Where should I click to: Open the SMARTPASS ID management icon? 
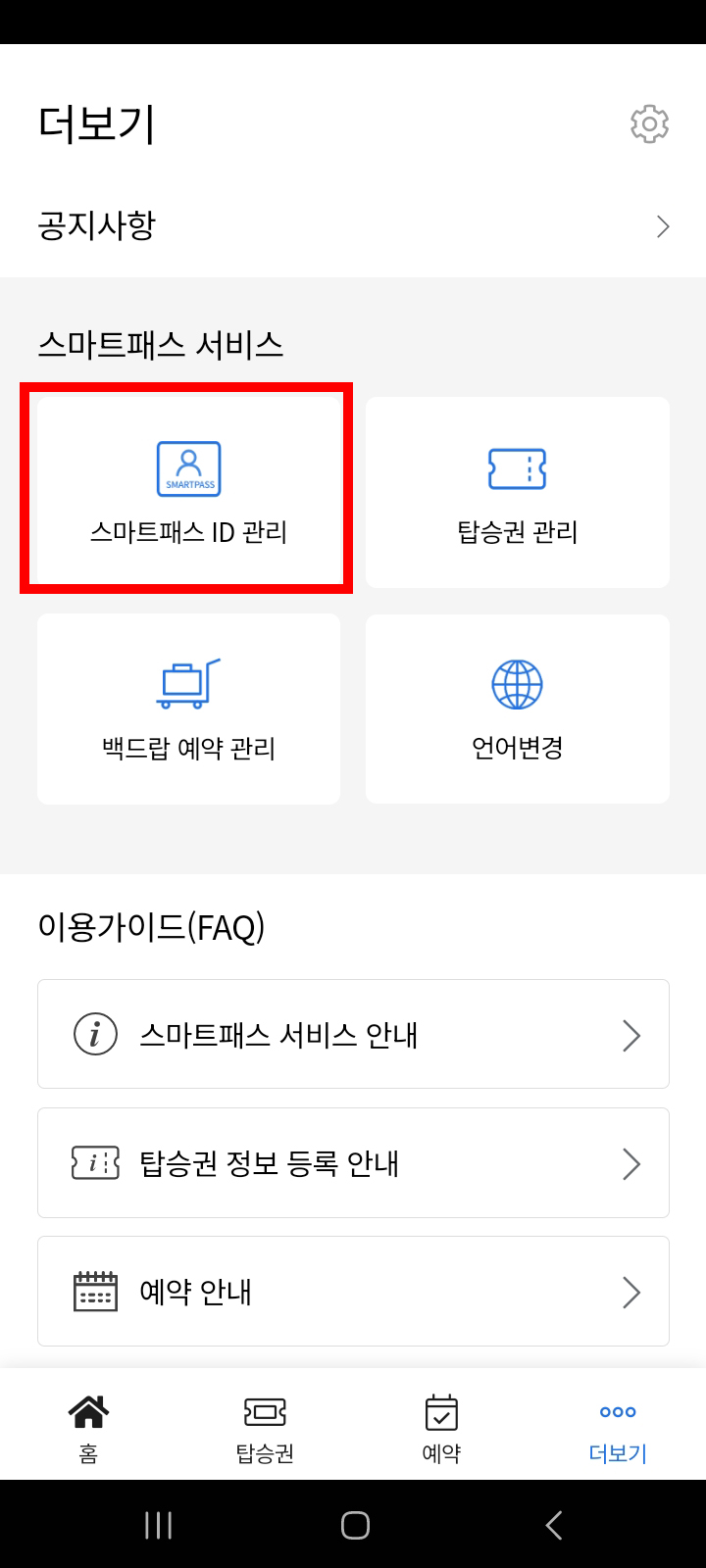188,468
